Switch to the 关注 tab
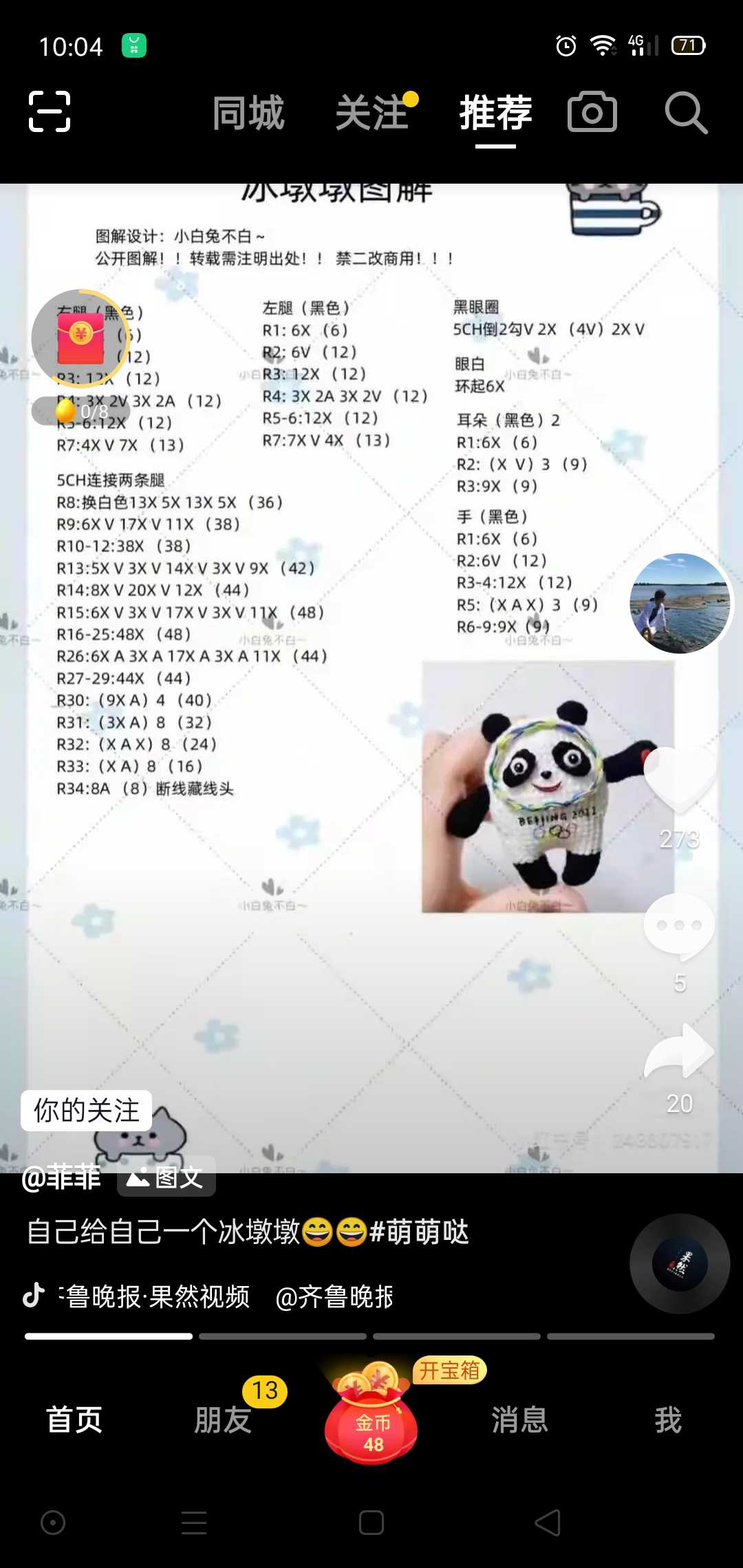The width and height of the screenshot is (743, 1568). point(372,113)
